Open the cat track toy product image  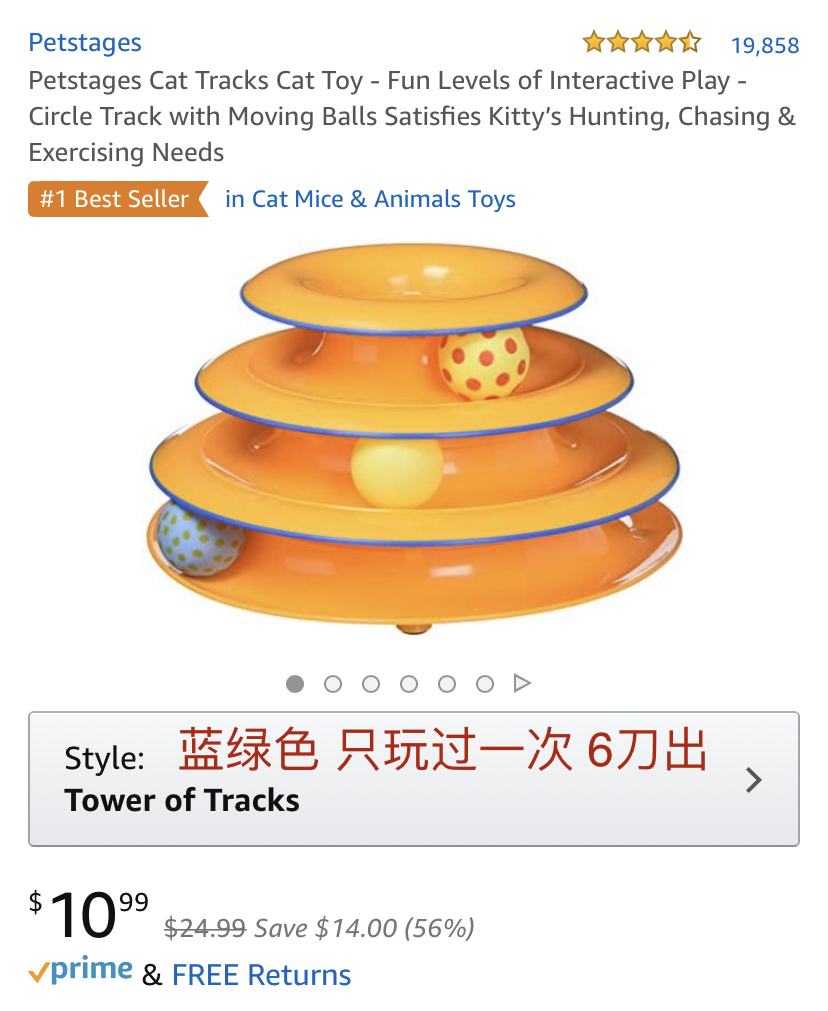tap(414, 440)
